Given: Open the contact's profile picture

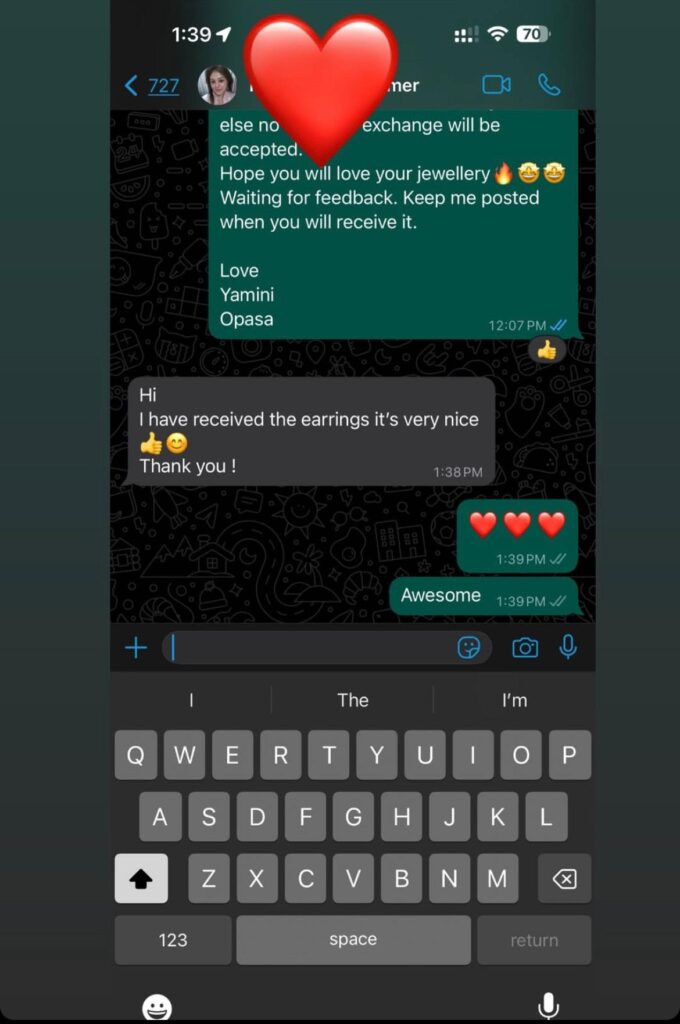Looking at the screenshot, I should [217, 85].
